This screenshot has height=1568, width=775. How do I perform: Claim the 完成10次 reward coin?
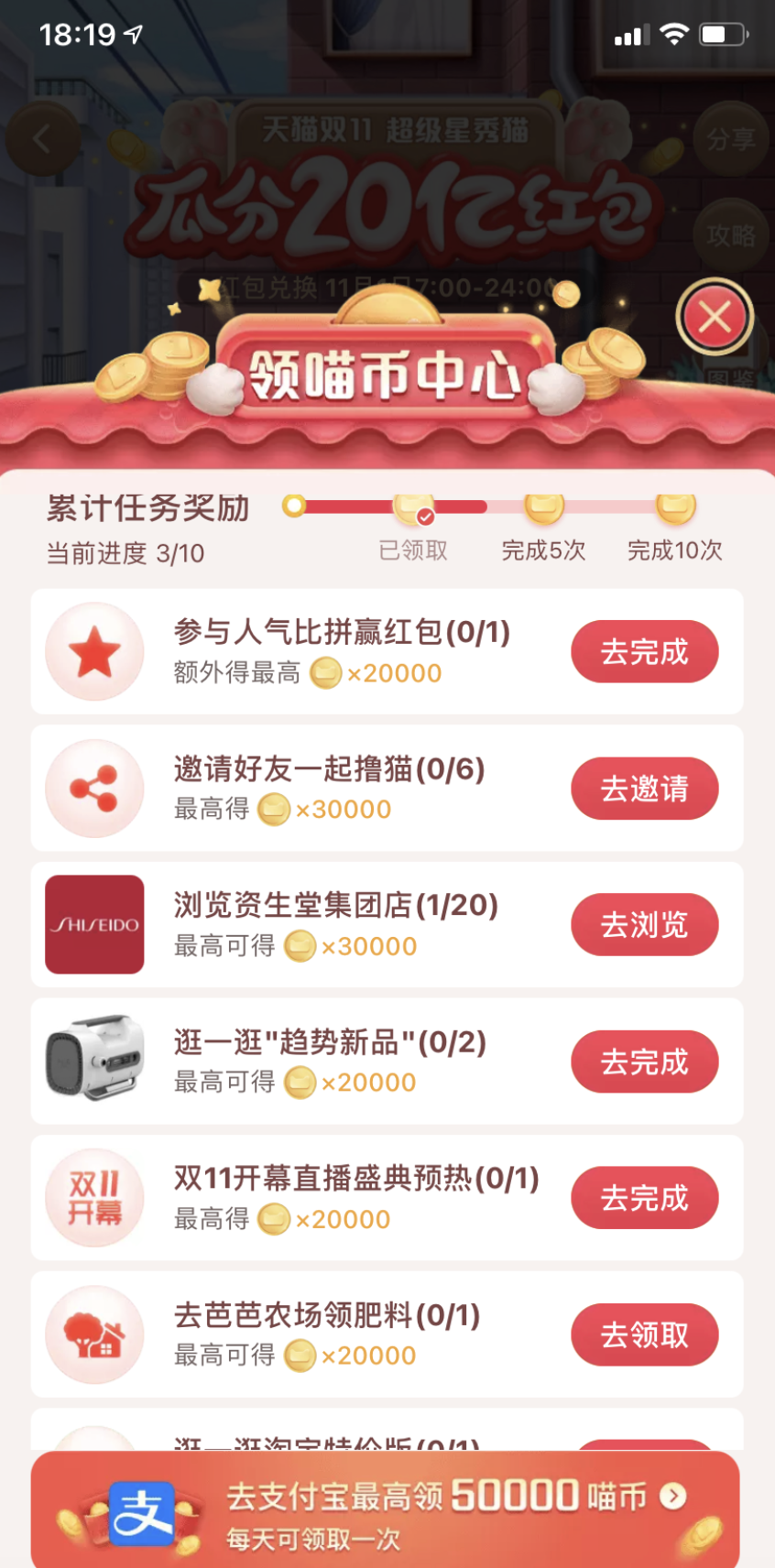pyautogui.click(x=675, y=507)
